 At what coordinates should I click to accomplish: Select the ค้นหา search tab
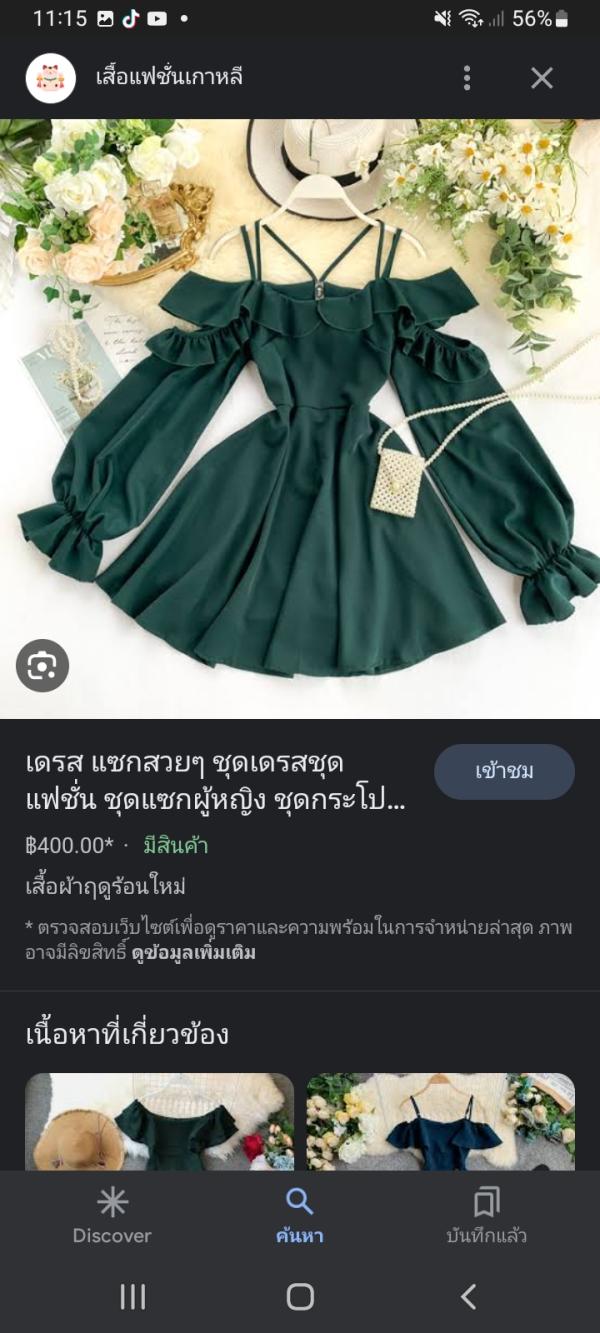point(299,1216)
